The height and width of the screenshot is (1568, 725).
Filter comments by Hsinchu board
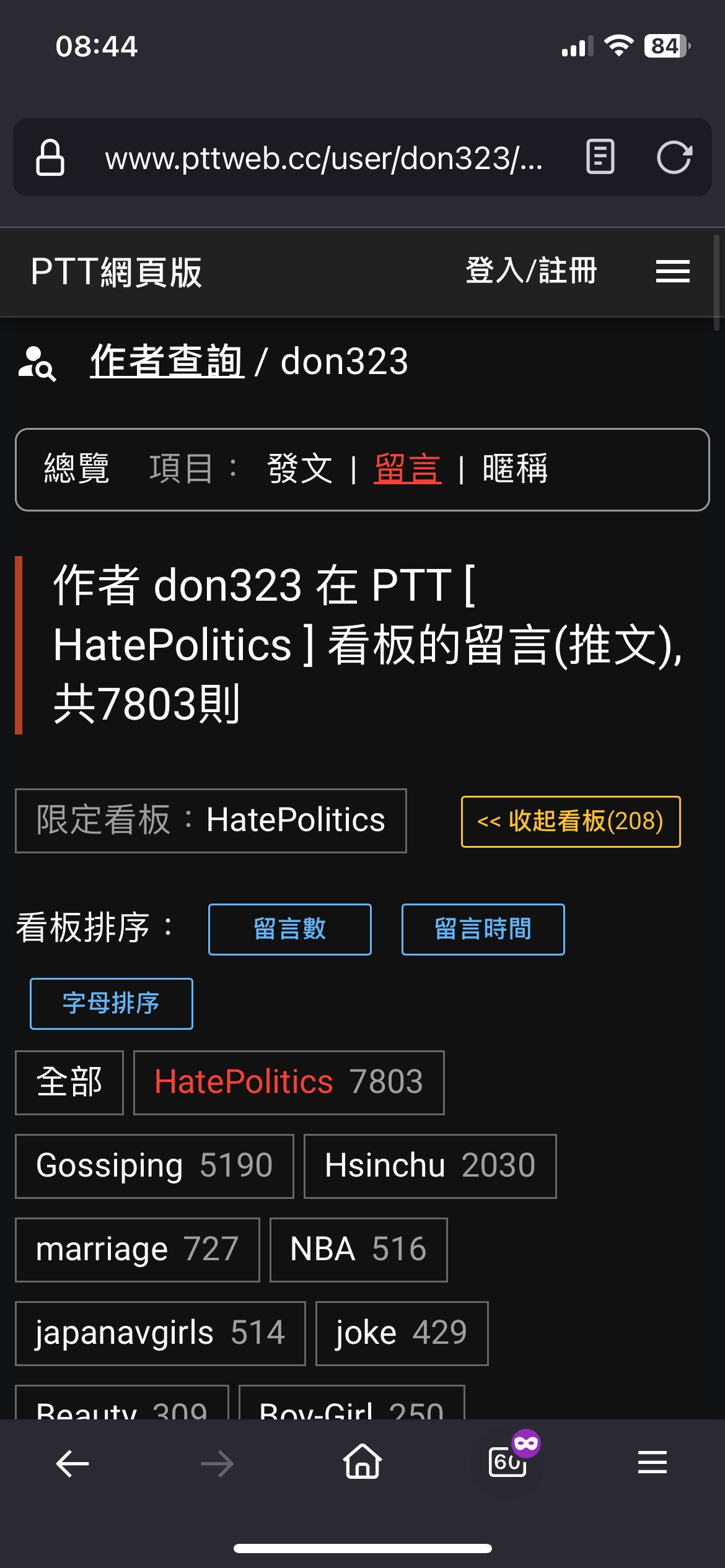[430, 1166]
